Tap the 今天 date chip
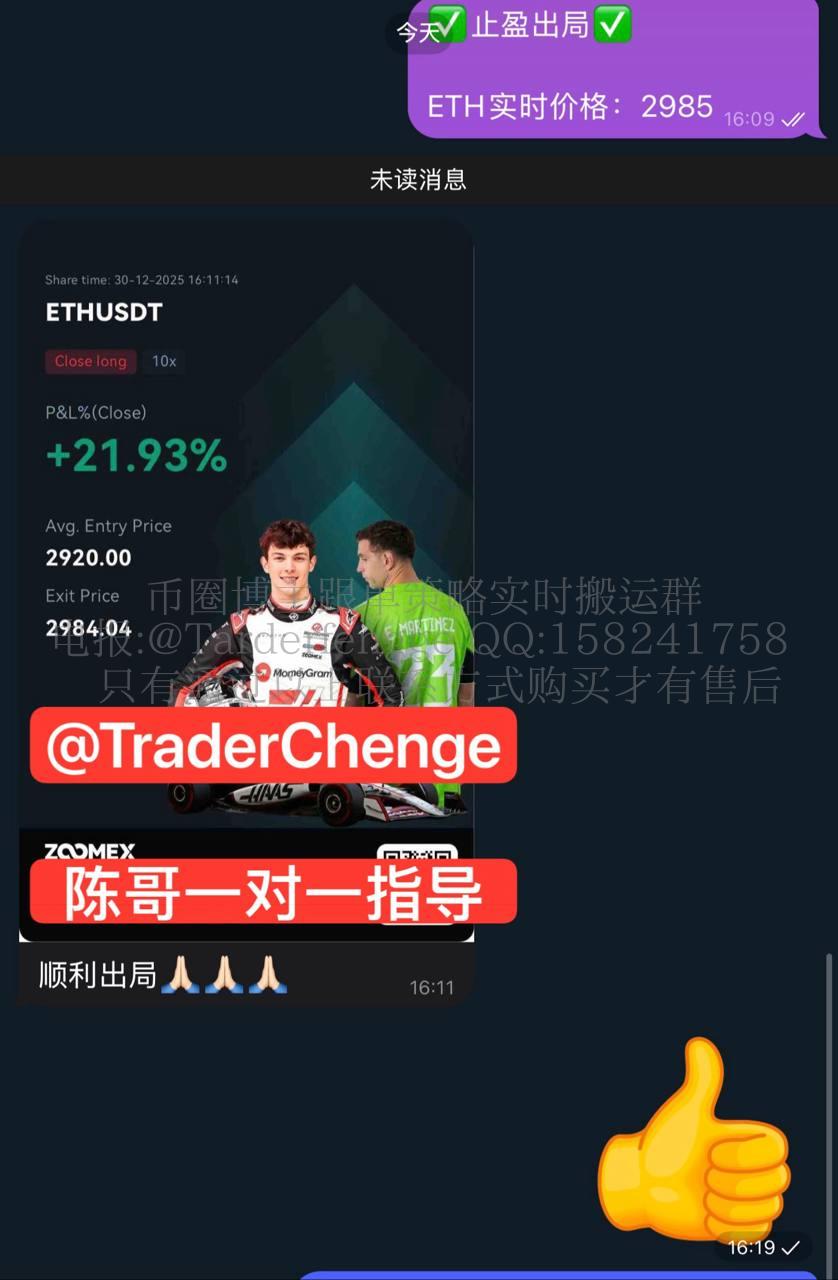 pyautogui.click(x=418, y=32)
